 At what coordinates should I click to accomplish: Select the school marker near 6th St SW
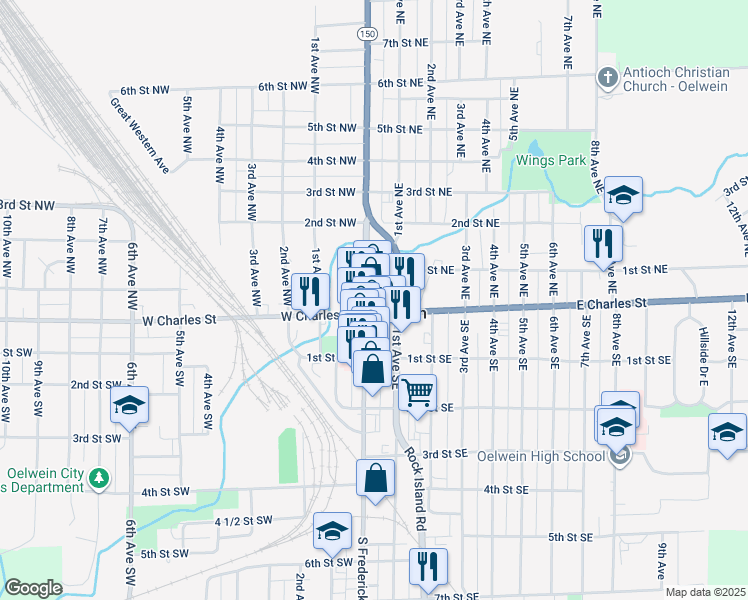point(333,531)
